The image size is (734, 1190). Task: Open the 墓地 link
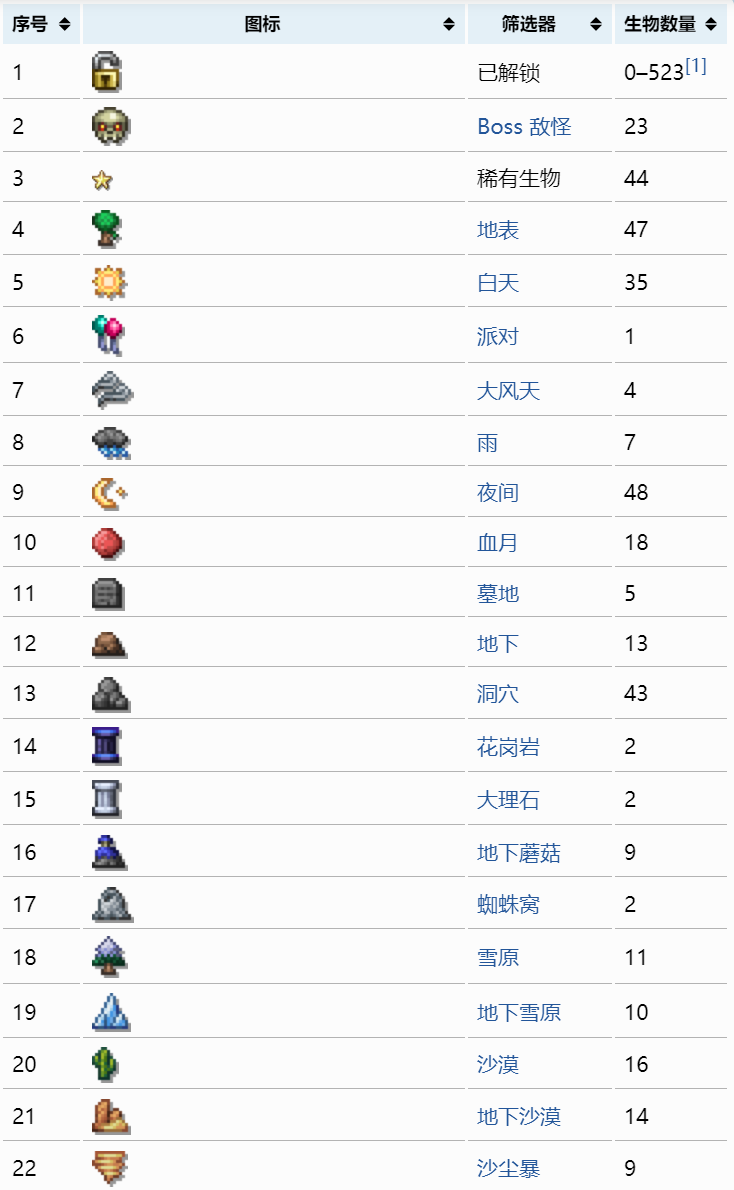[x=498, y=594]
